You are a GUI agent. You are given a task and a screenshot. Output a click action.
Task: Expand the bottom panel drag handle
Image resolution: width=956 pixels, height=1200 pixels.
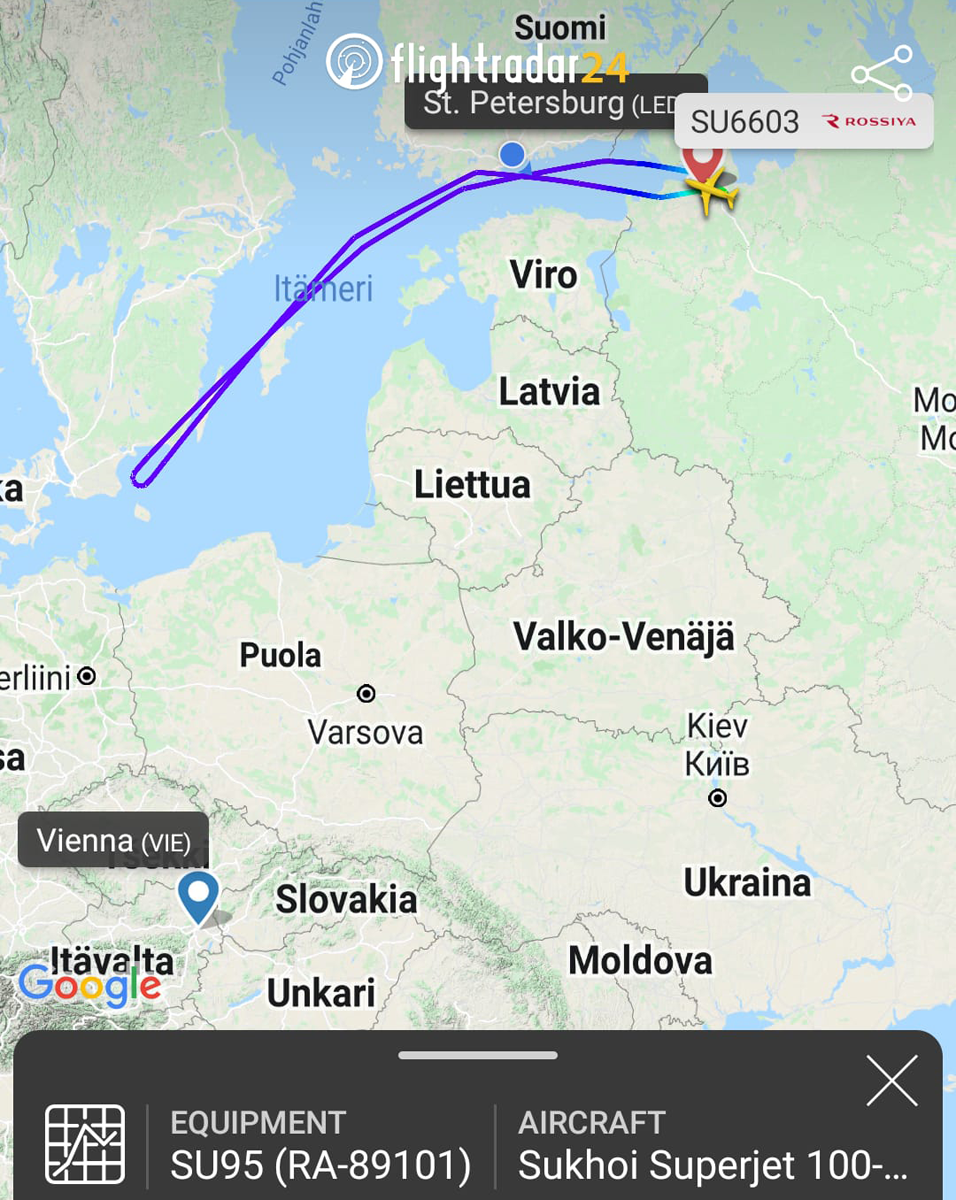[x=478, y=1055]
